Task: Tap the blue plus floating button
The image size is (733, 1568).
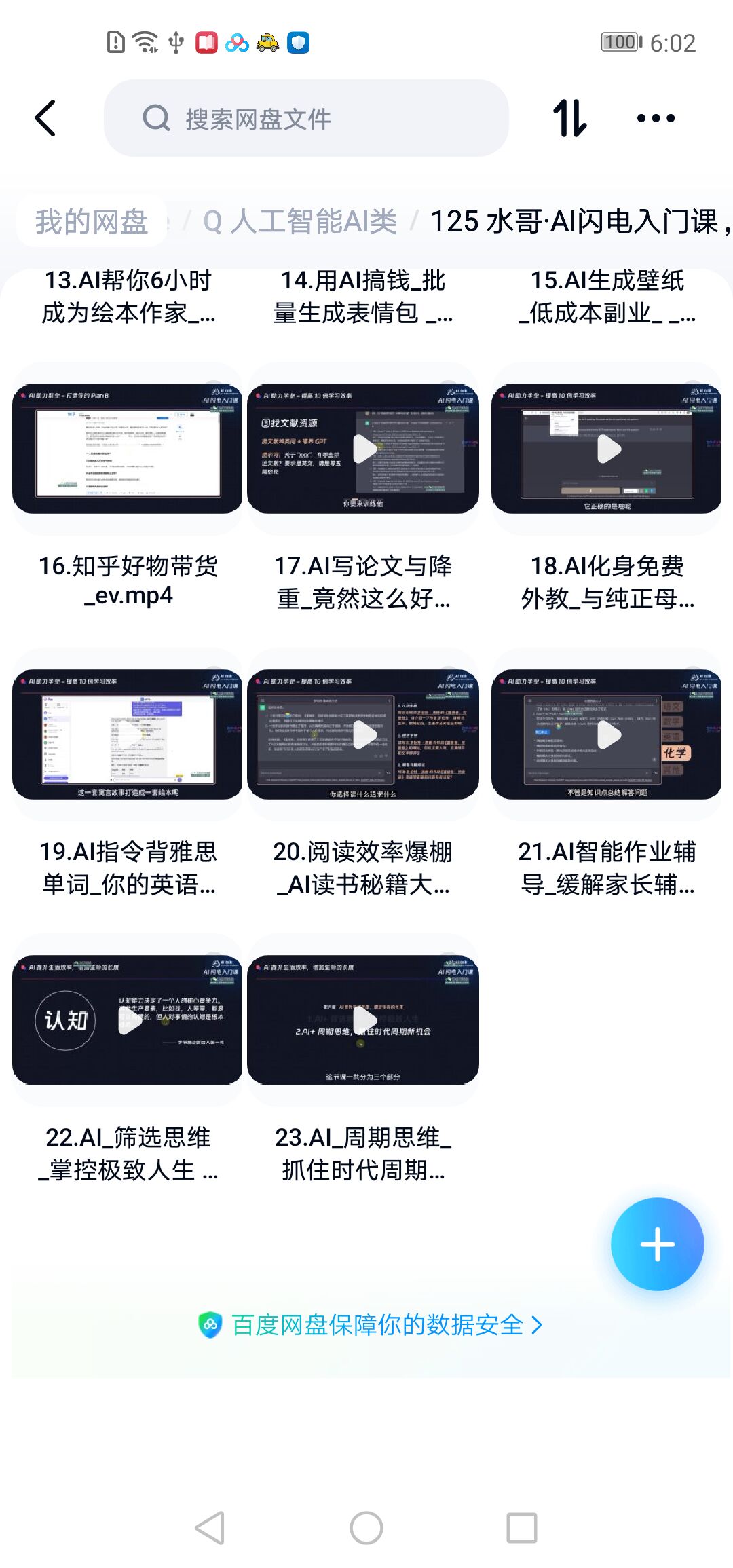Action: click(x=657, y=1244)
